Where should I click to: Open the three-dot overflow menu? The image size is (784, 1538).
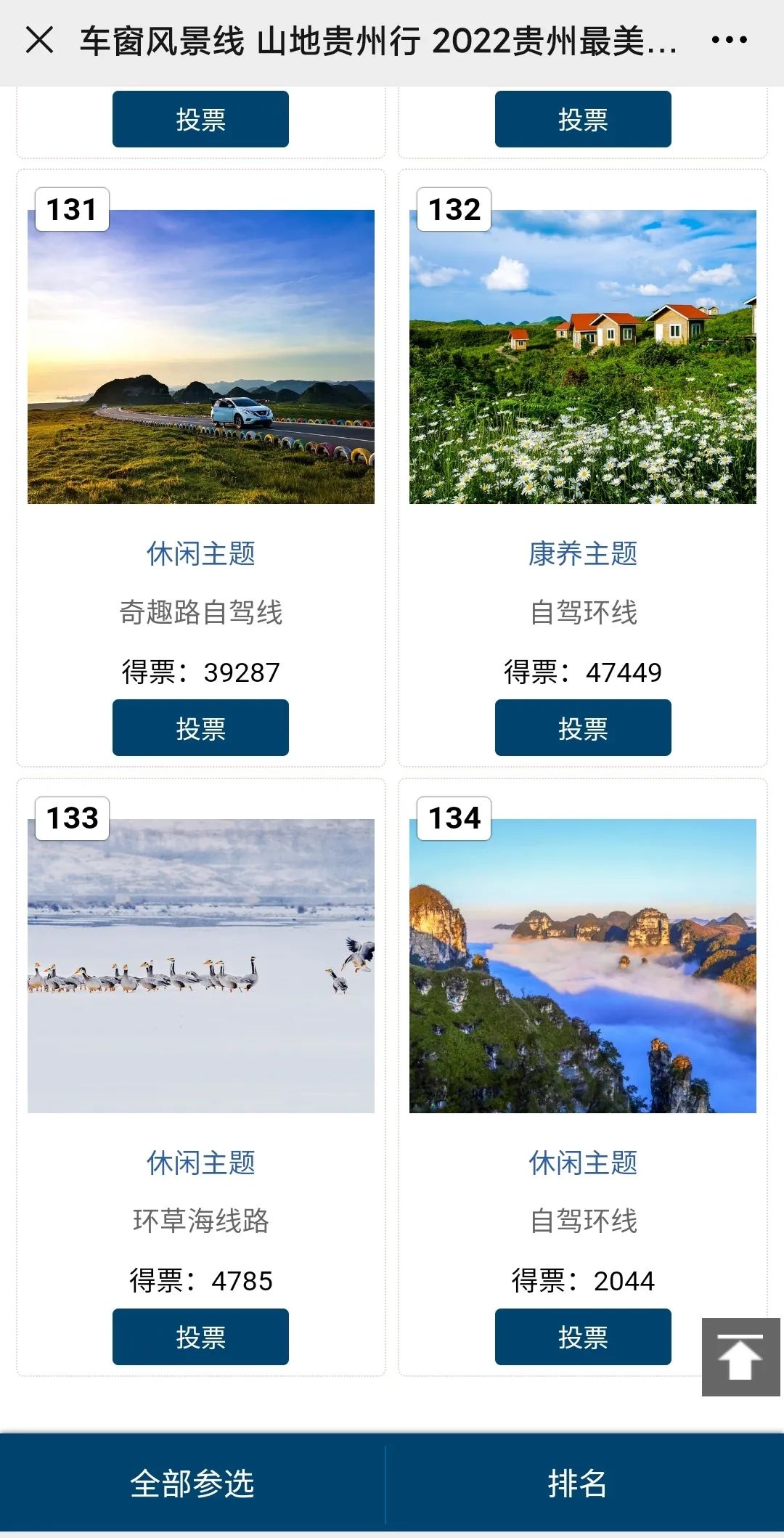pyautogui.click(x=729, y=40)
